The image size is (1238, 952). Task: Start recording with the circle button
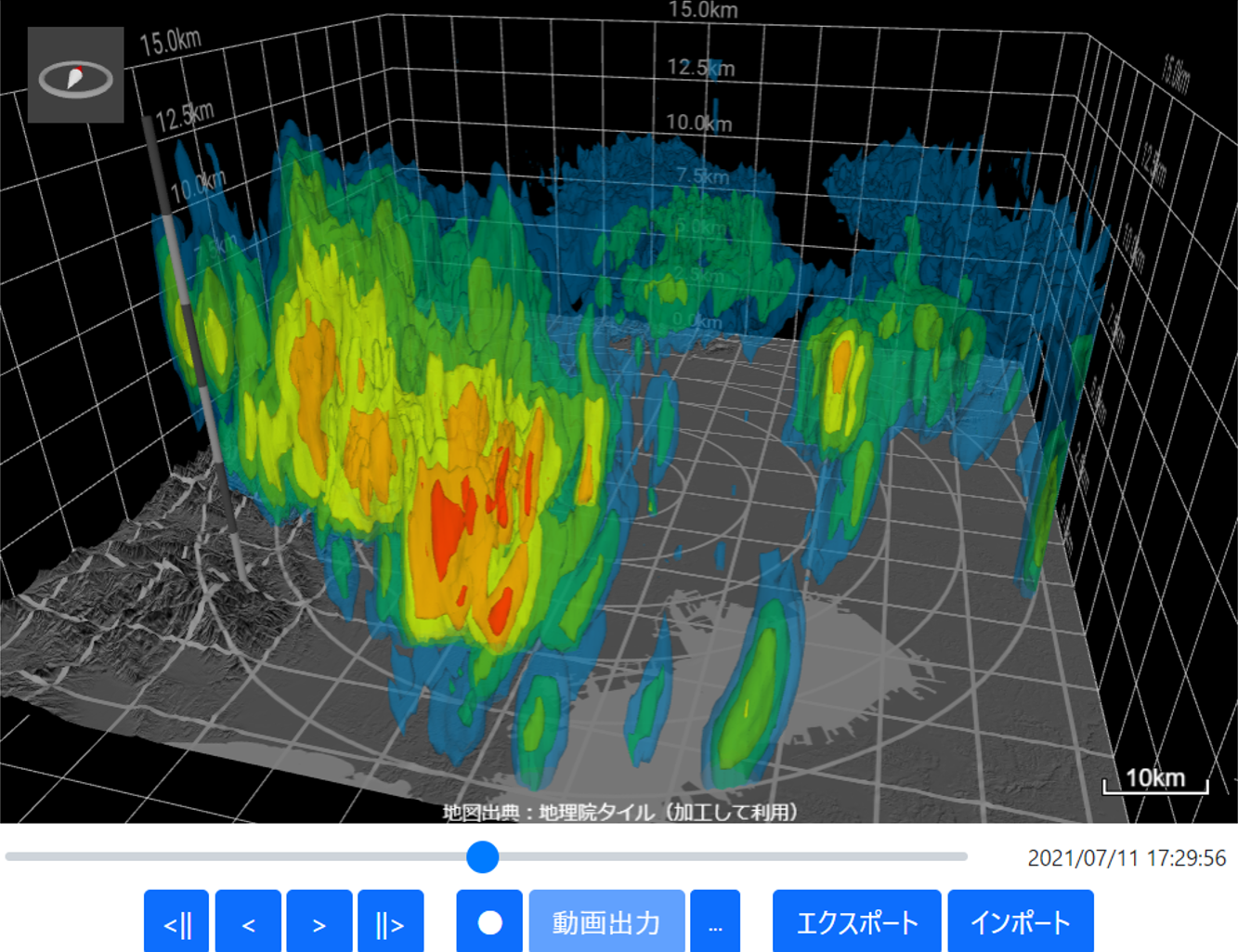(489, 922)
